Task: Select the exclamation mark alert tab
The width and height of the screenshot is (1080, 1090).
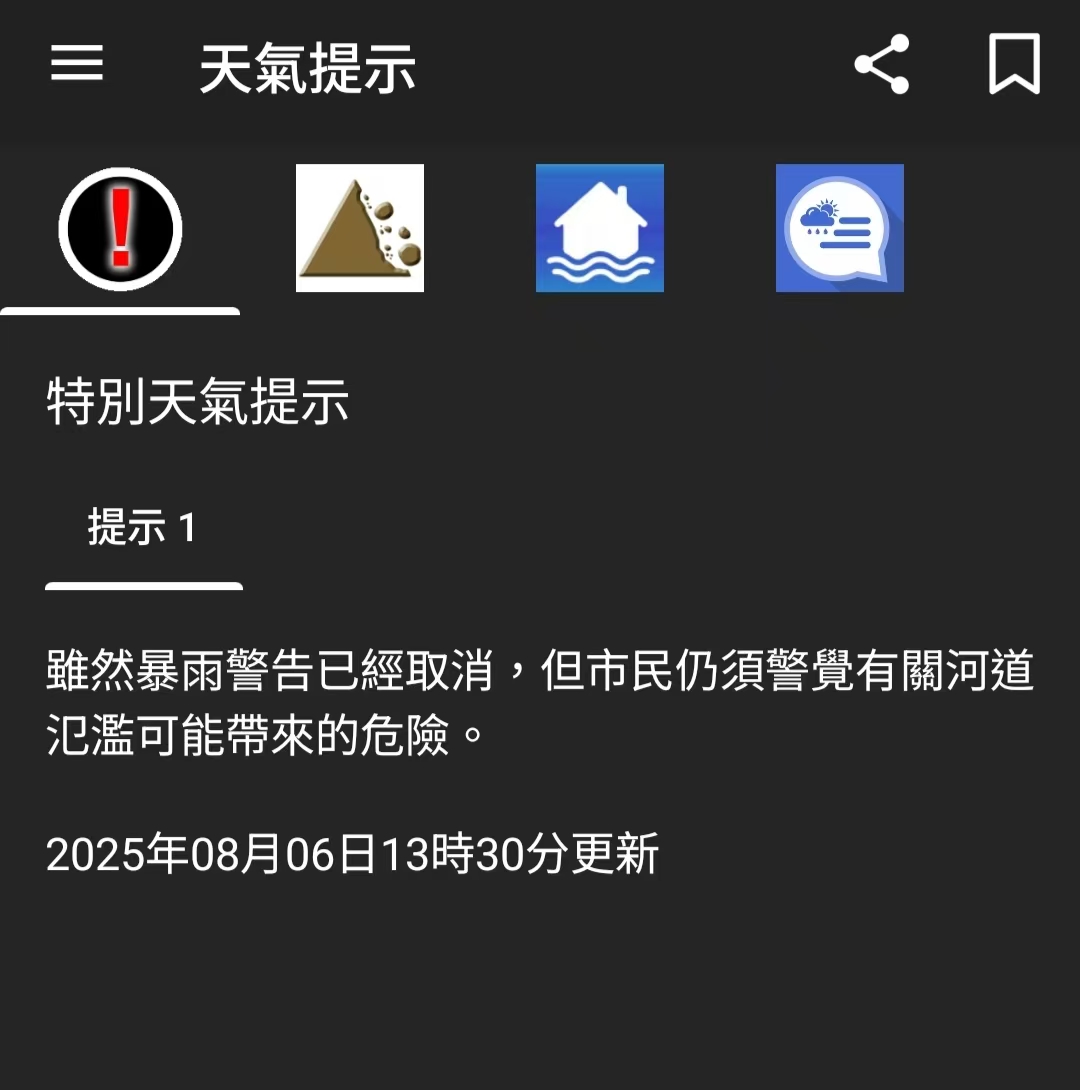Action: 120,227
